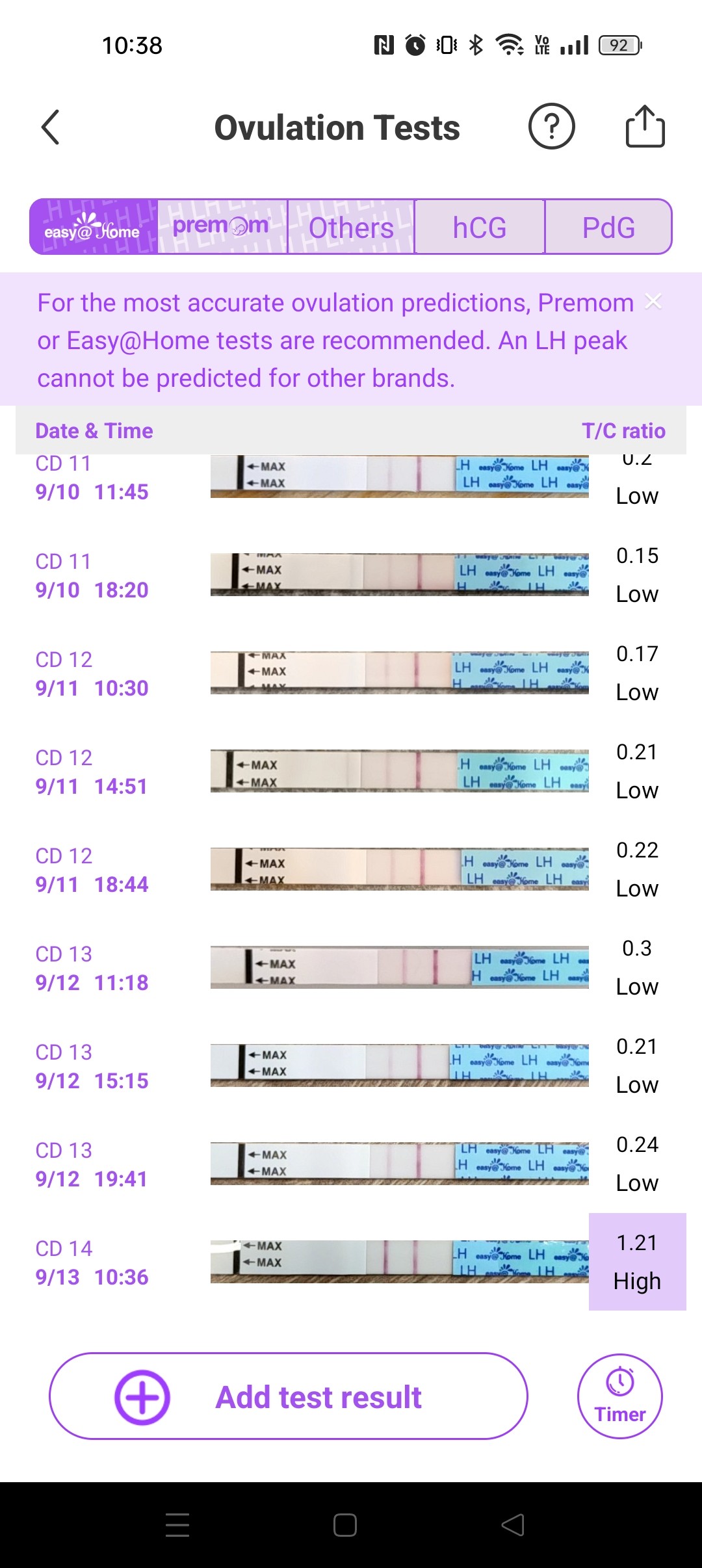Select the Easy@Home tab
The height and width of the screenshot is (1568, 702).
(x=93, y=227)
